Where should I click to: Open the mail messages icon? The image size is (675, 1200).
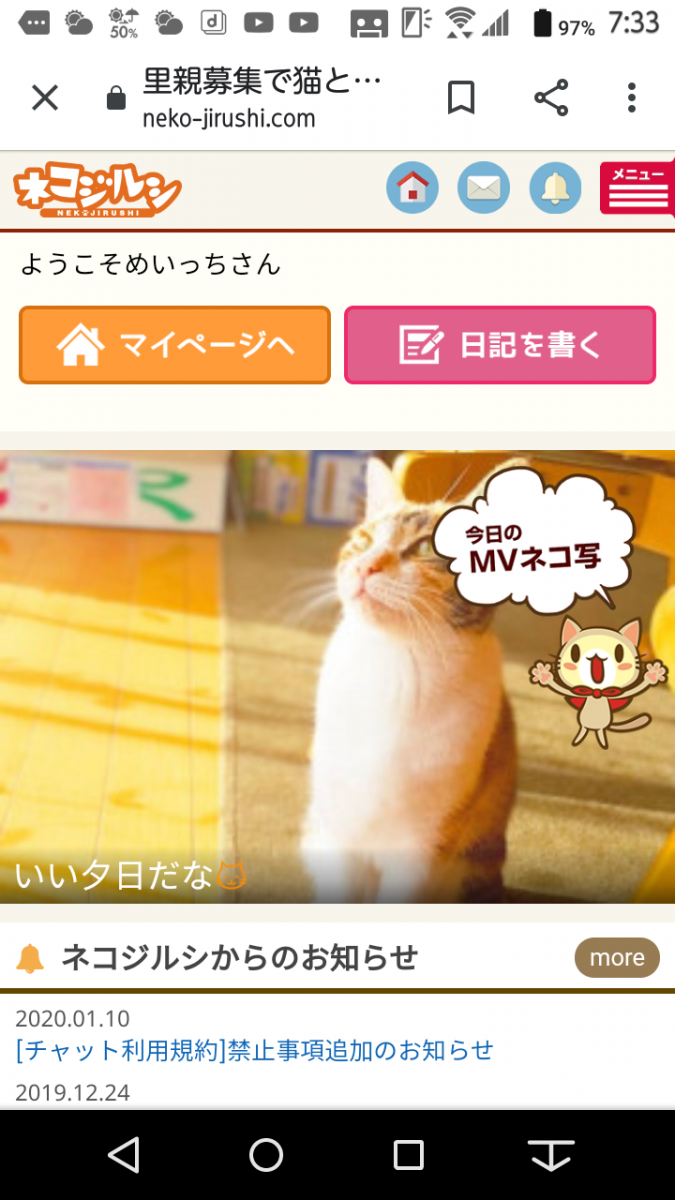[484, 188]
